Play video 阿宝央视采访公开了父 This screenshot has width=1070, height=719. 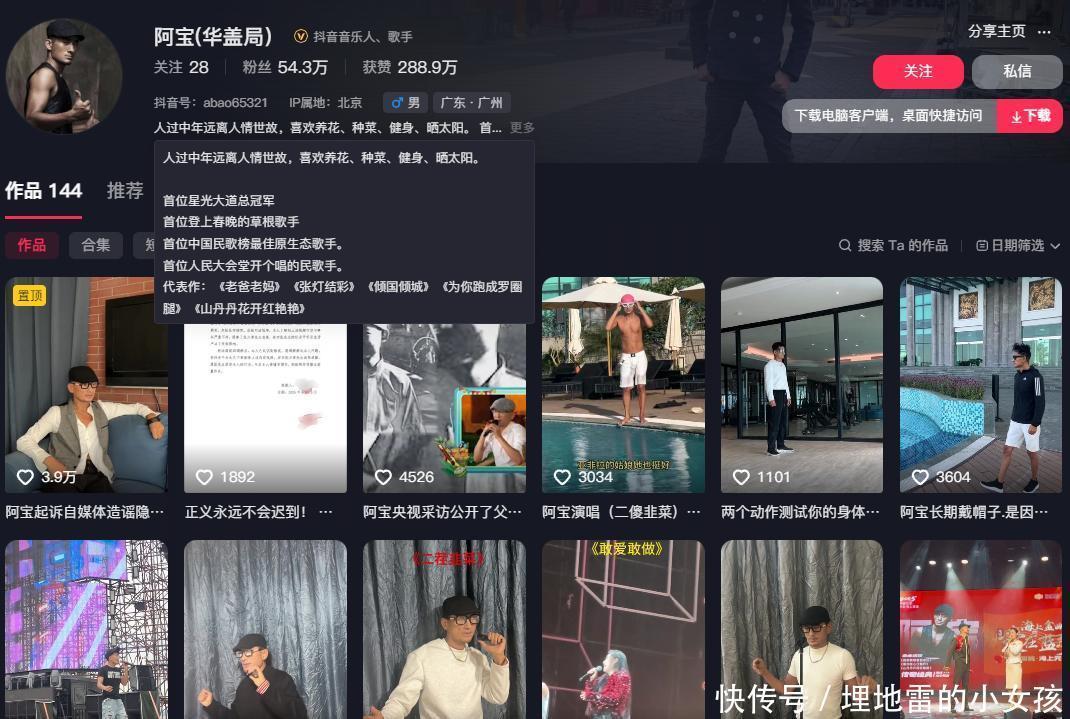(444, 420)
